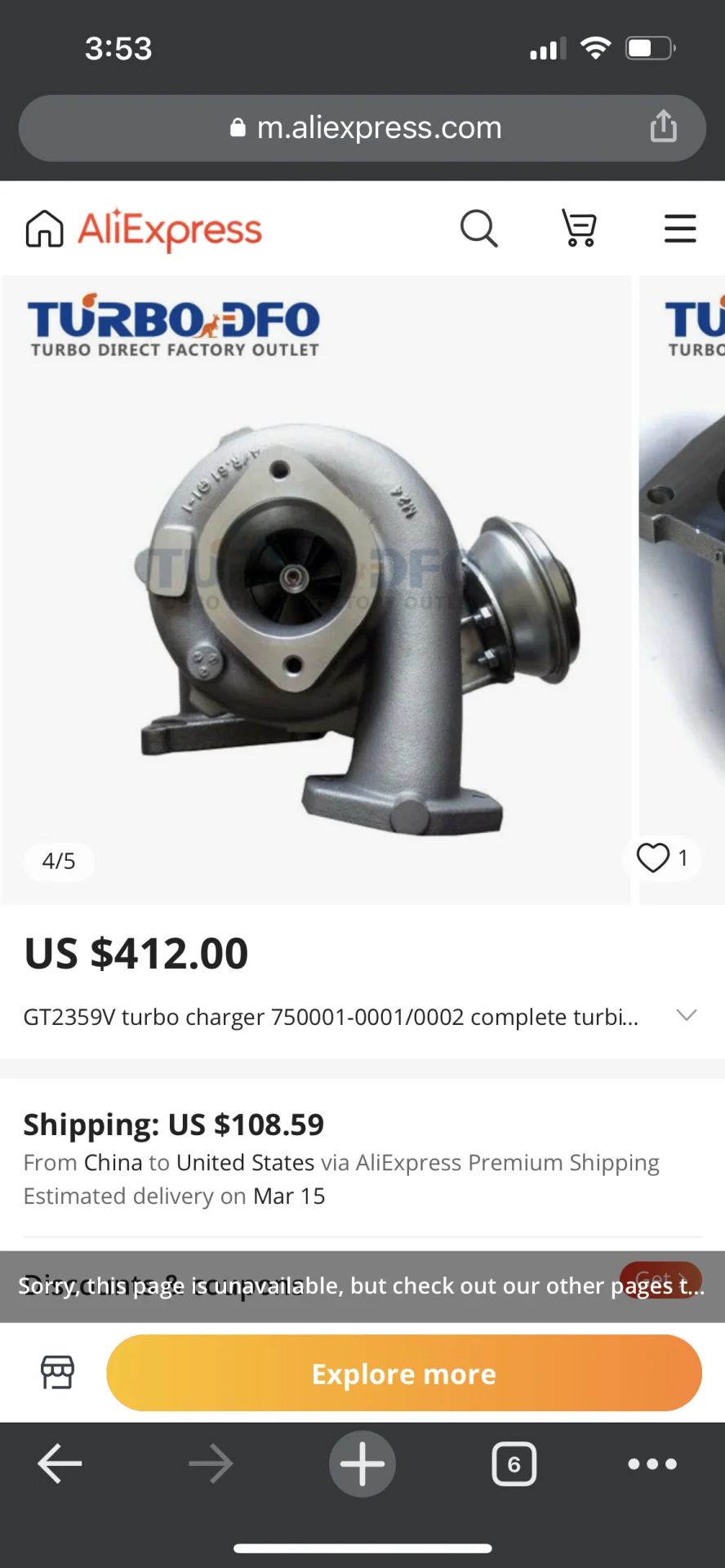Open the search magnifier icon
Image resolution: width=725 pixels, height=1568 pixels.
coord(479,229)
